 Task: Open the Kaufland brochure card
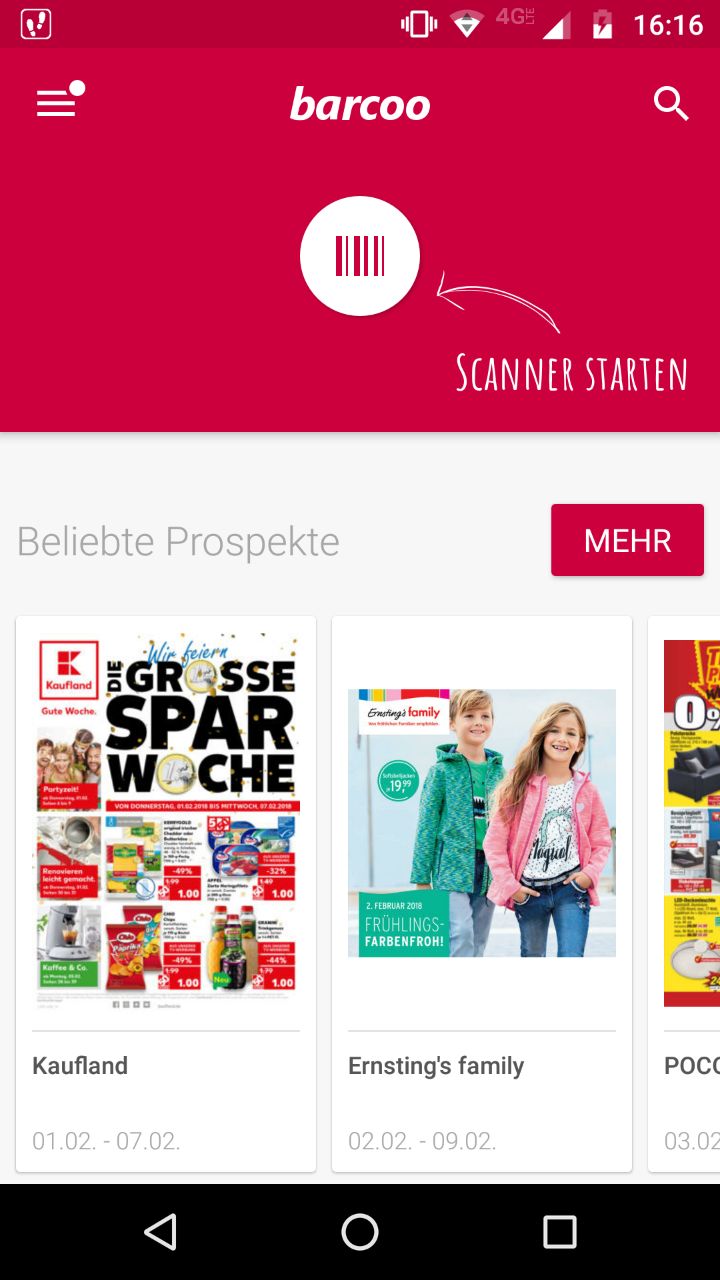tap(166, 894)
